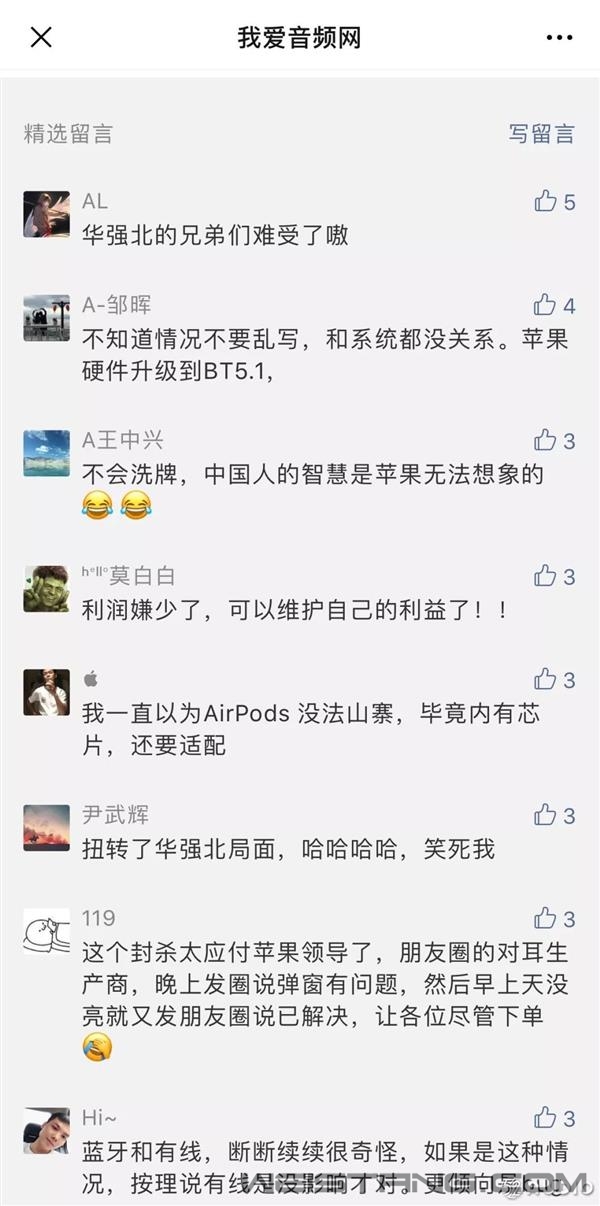600x1206 pixels.
Task: Like A王中兴's comment
Action: (546, 440)
